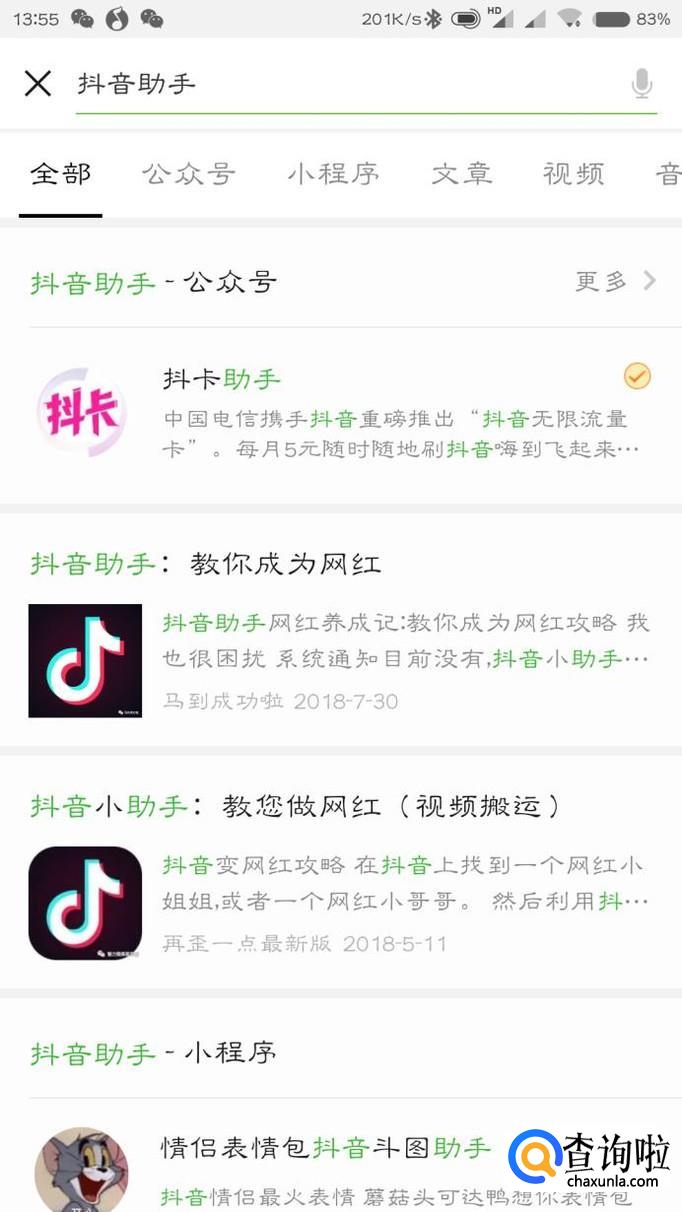Open the 文章 tab

click(462, 175)
